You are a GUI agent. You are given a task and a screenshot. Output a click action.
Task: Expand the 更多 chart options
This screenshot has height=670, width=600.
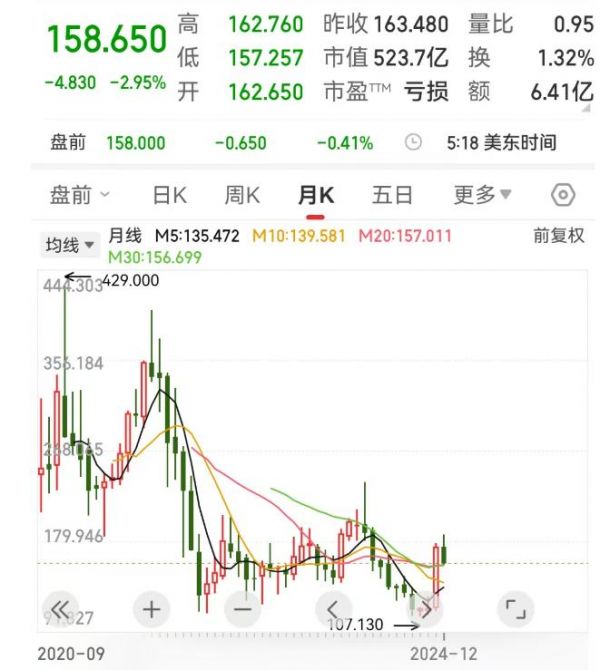coord(482,194)
